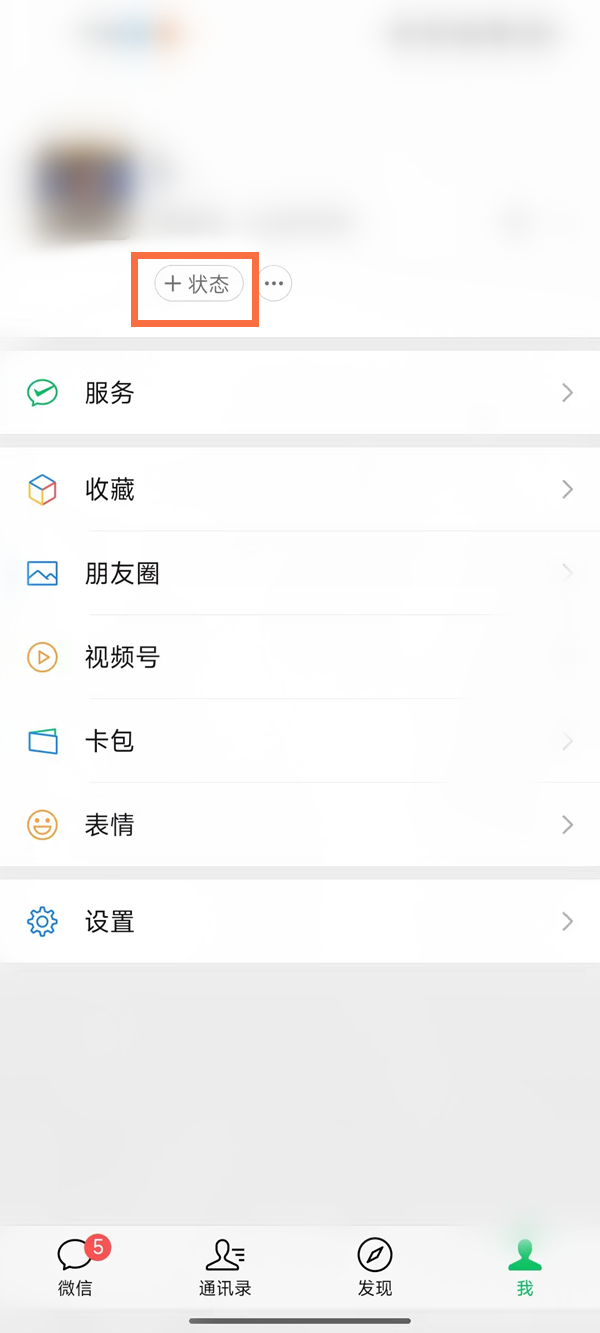The width and height of the screenshot is (600, 1333).
Task: Tap the 状态 add status button
Action: point(199,284)
